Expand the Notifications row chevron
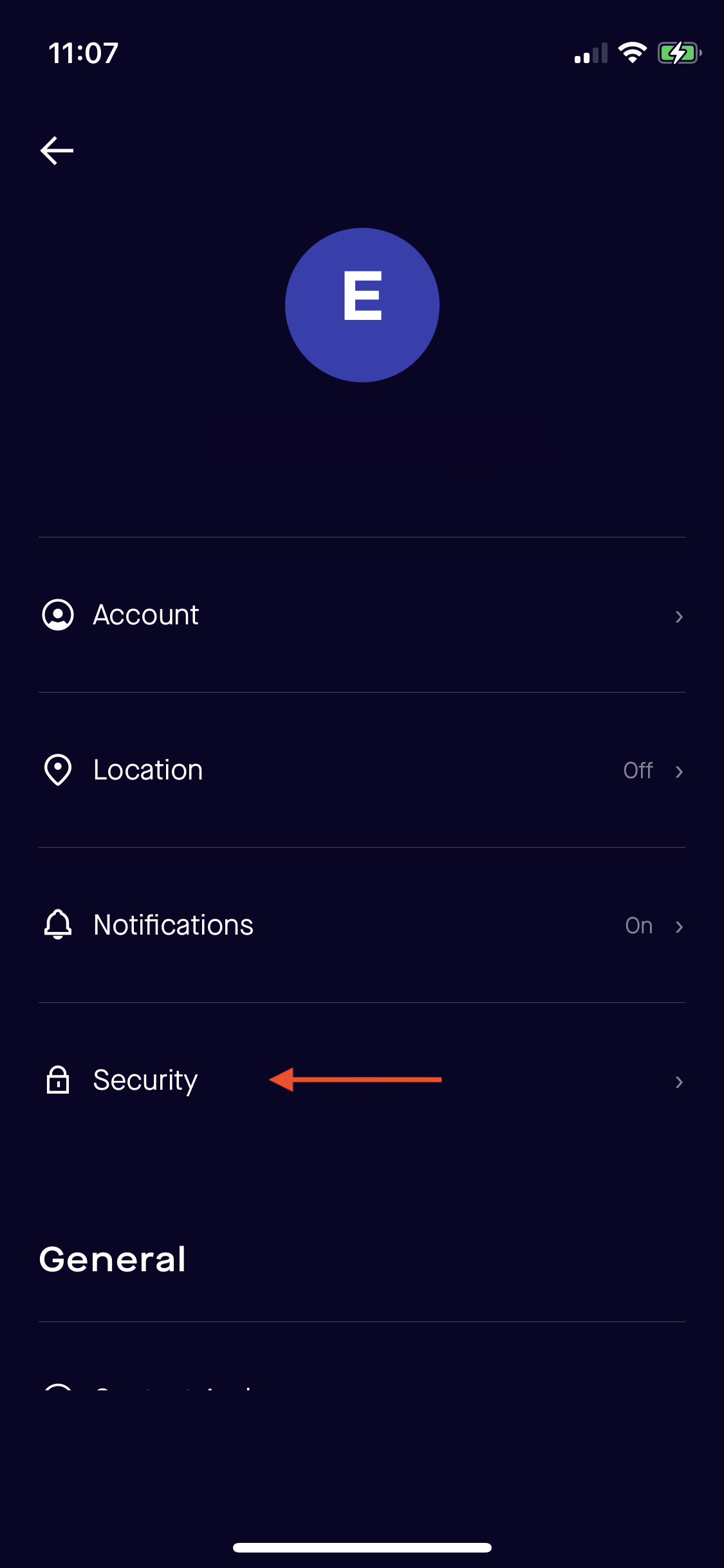 tap(680, 927)
